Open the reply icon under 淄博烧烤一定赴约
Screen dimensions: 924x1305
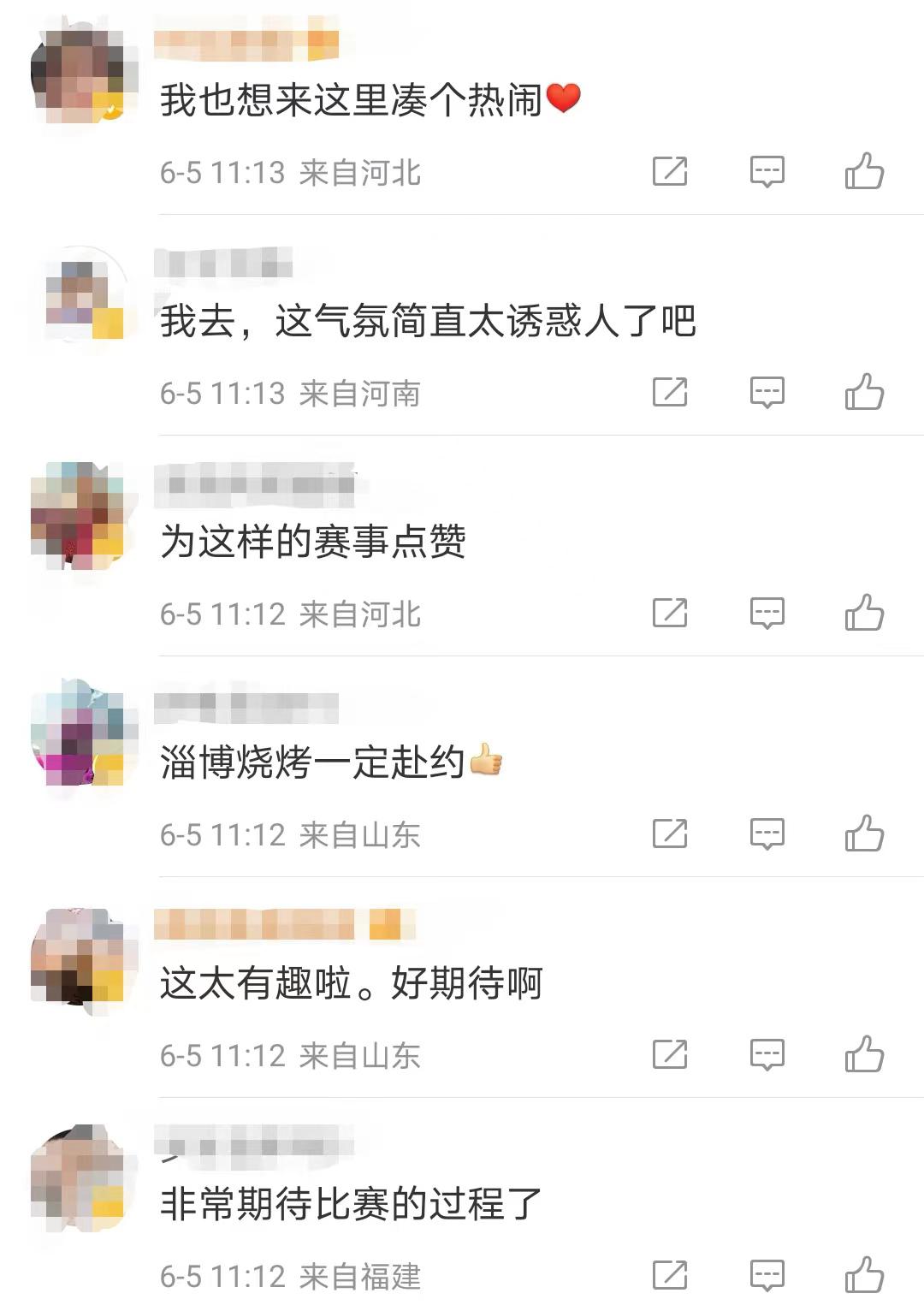coord(766,833)
